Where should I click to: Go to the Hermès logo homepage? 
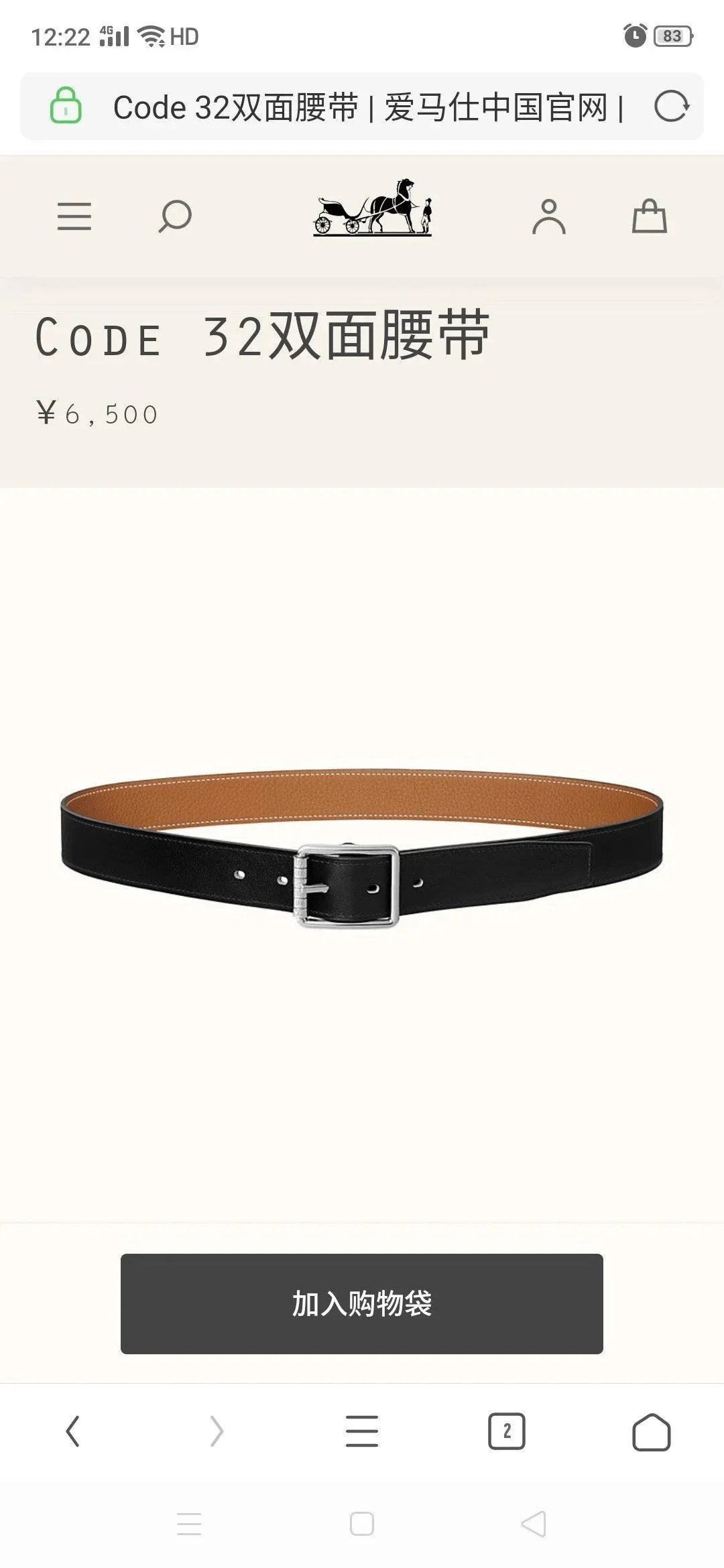(x=373, y=208)
